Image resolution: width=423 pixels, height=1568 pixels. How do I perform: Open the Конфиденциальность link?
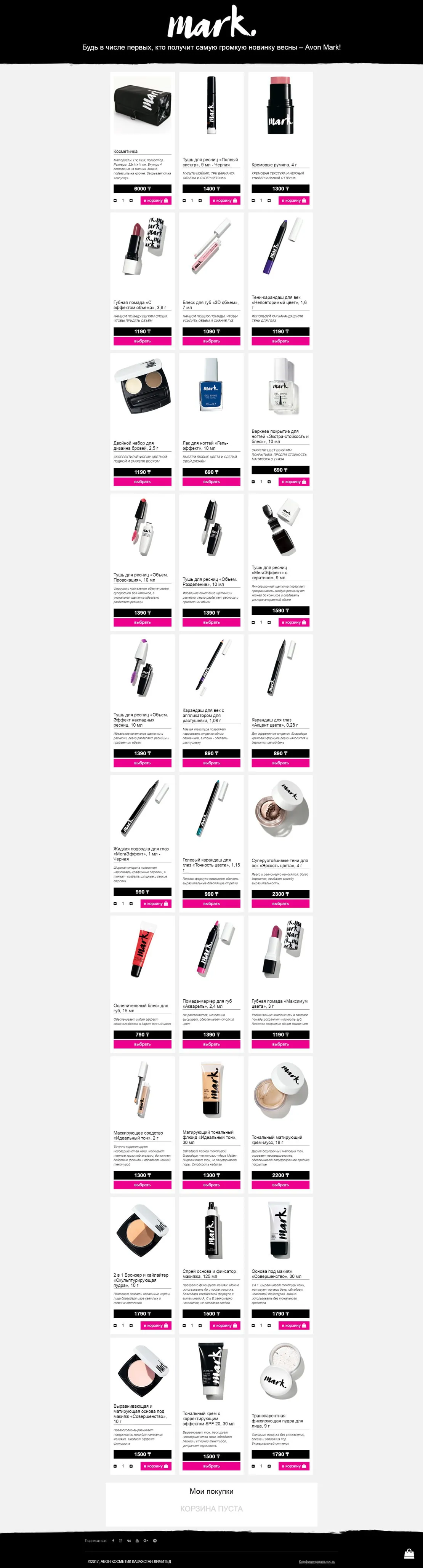(317, 1561)
